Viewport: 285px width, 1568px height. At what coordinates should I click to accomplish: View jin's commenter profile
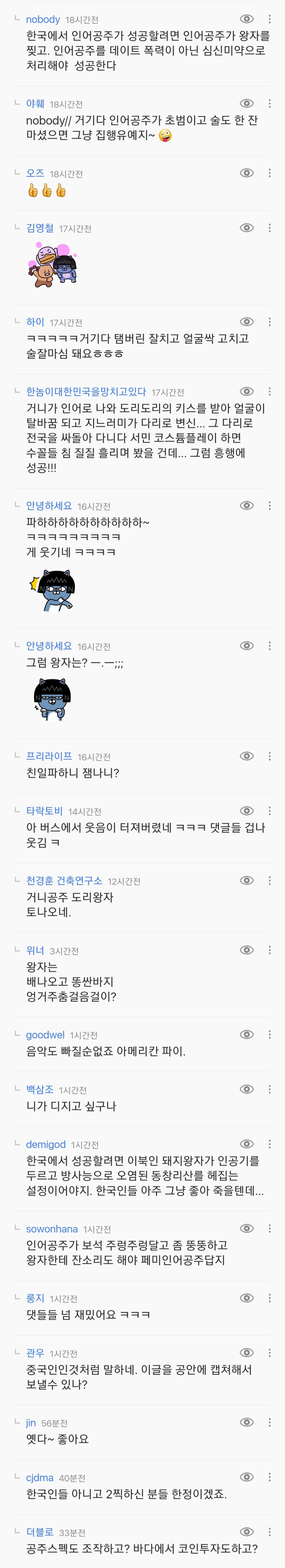30,1423
